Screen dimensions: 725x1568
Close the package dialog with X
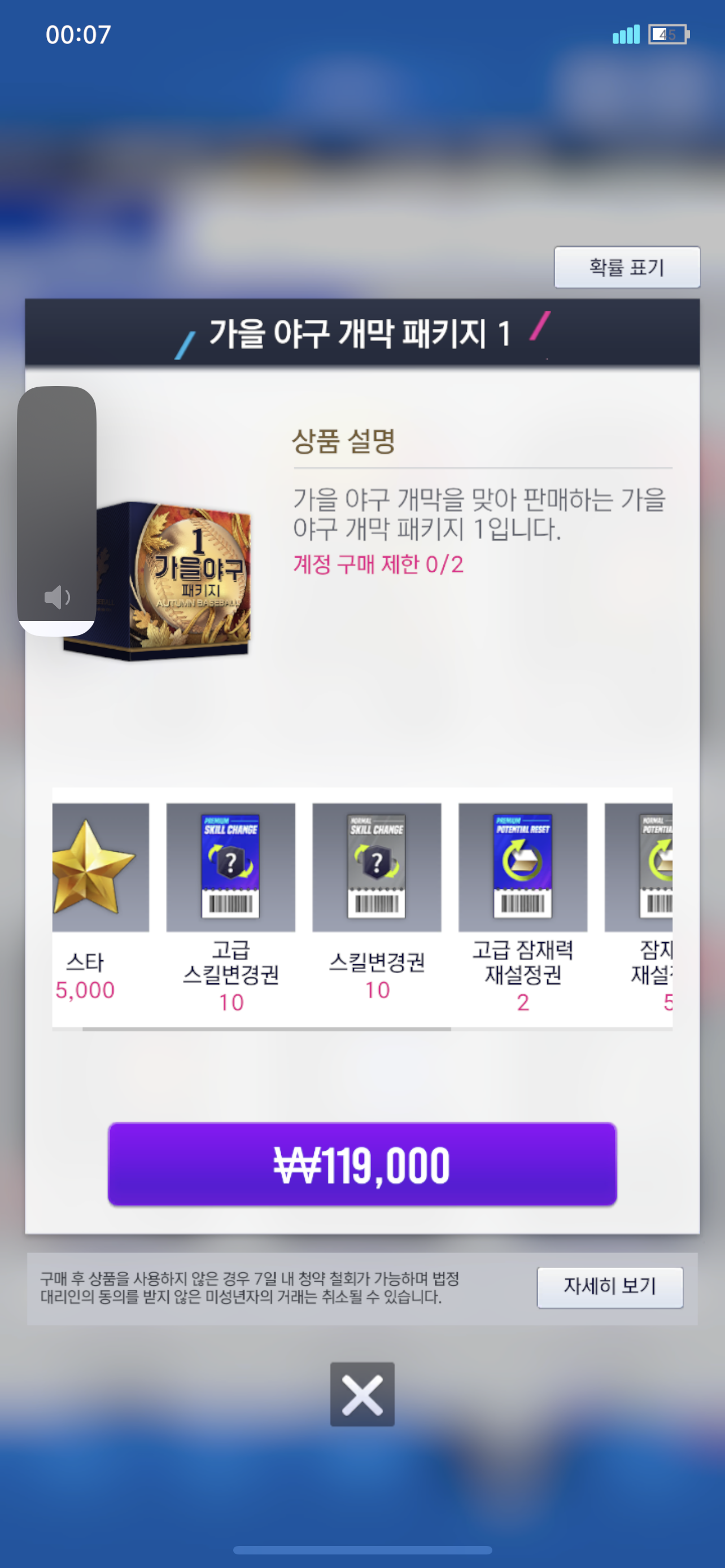coord(362,1394)
